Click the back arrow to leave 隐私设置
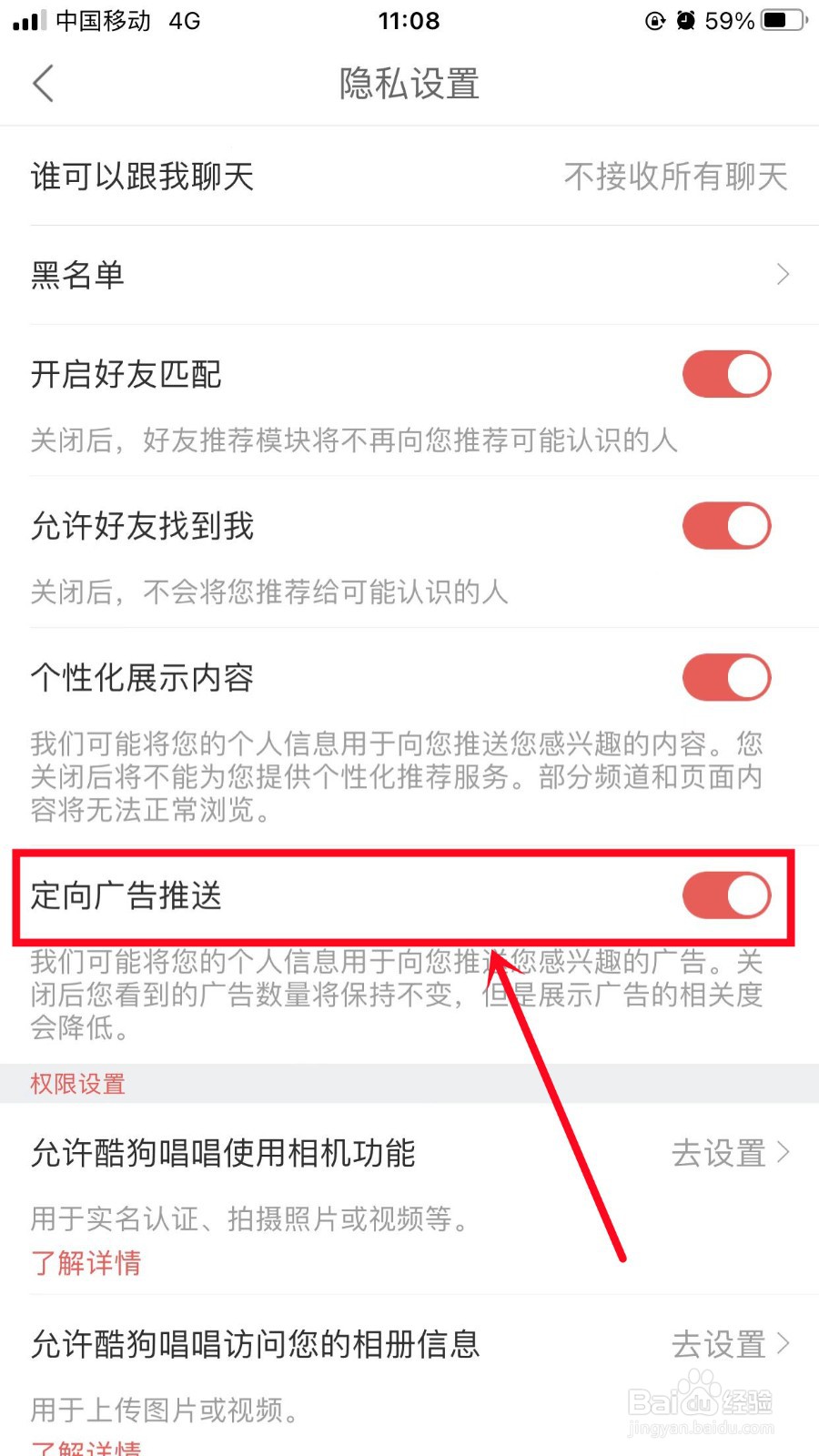Viewport: 819px width, 1456px height. [43, 83]
